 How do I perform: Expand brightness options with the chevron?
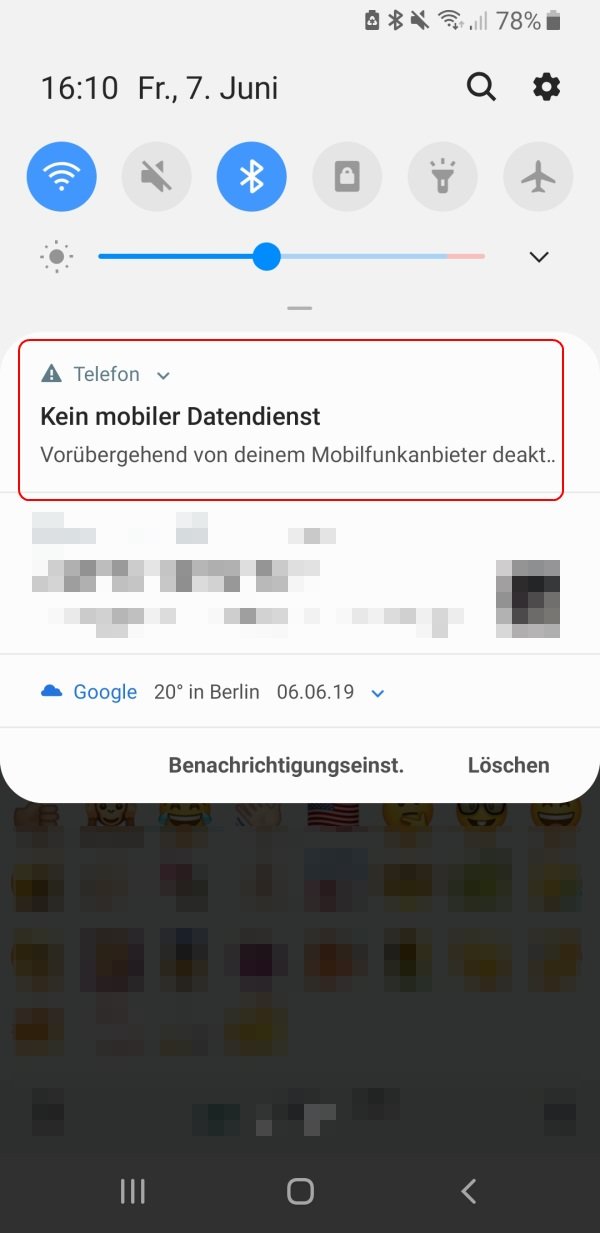(539, 257)
